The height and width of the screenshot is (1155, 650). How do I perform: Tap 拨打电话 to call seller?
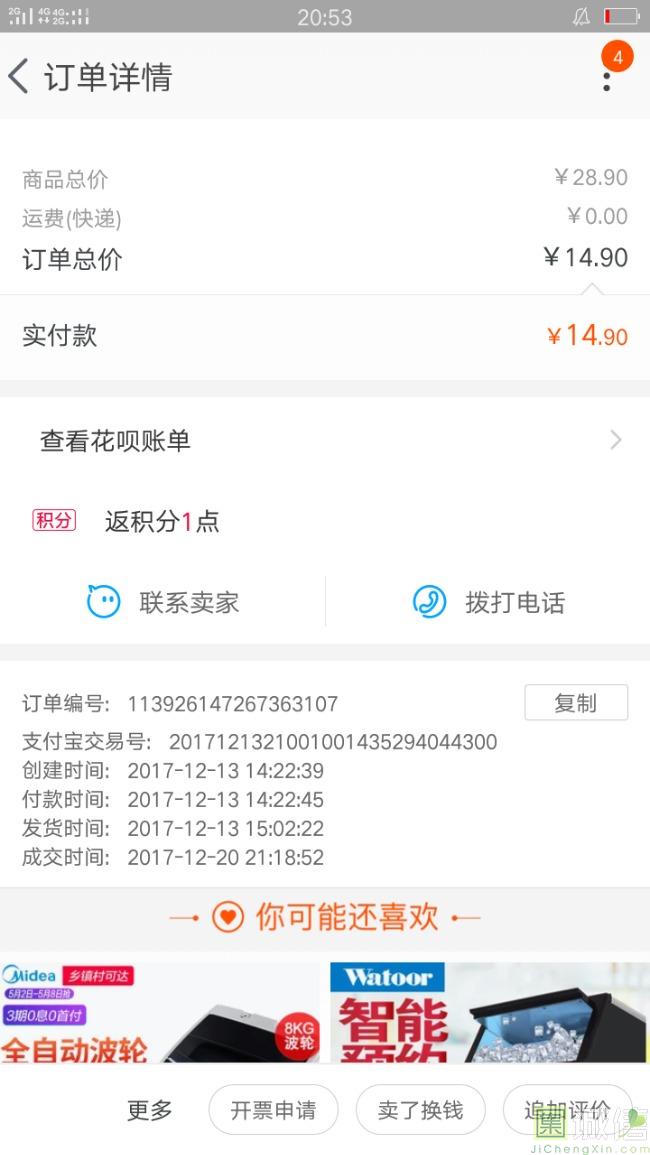pos(488,602)
